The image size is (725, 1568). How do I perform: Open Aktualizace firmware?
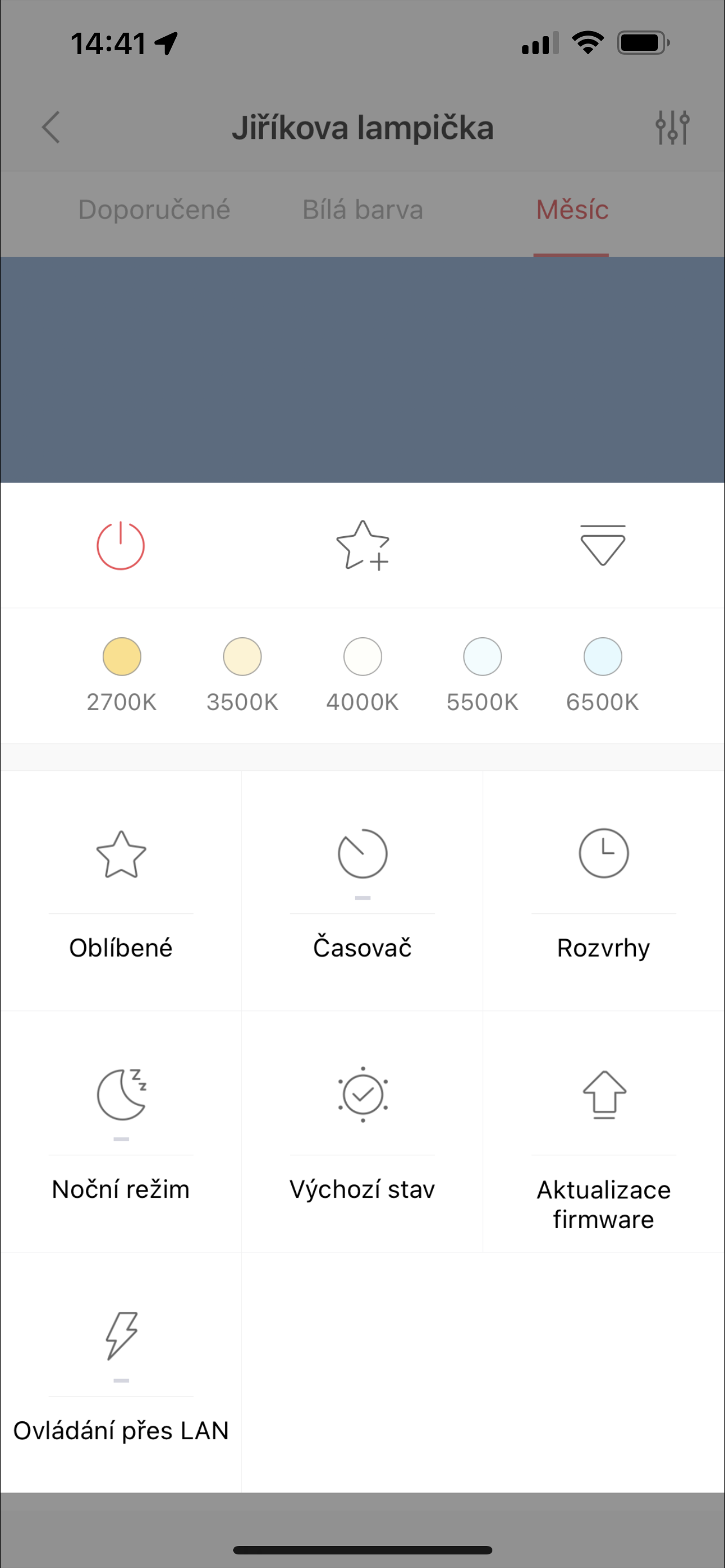tap(604, 1131)
